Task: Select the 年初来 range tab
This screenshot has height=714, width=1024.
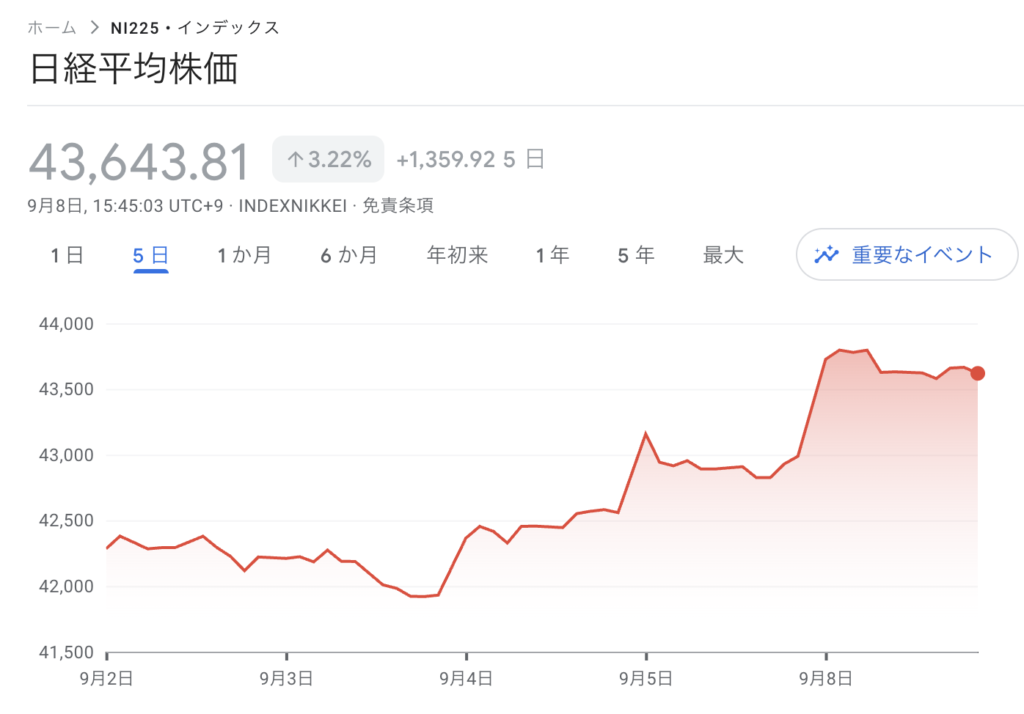Action: pyautogui.click(x=457, y=255)
